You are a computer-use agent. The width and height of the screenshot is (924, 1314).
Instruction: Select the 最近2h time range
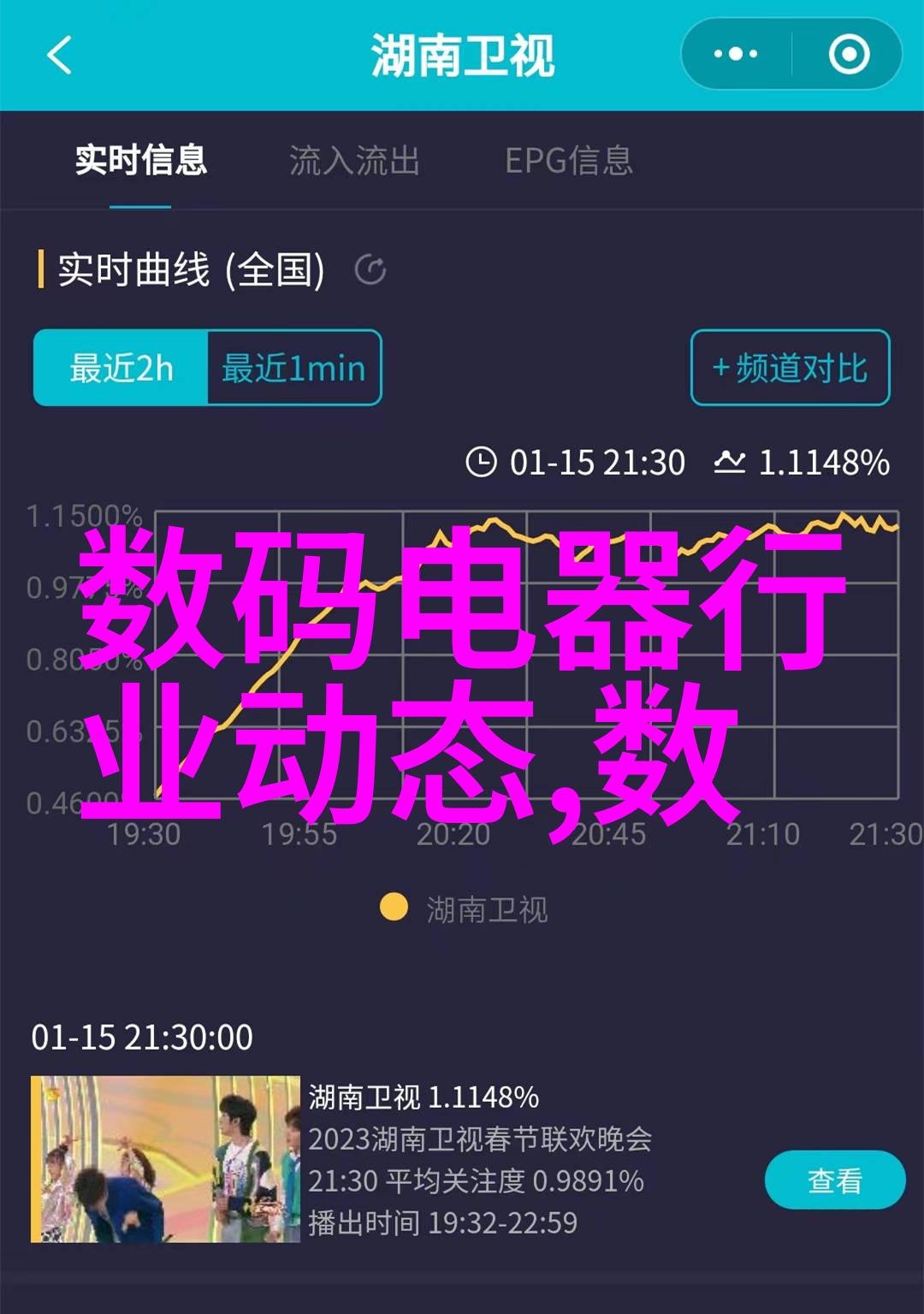point(121,368)
